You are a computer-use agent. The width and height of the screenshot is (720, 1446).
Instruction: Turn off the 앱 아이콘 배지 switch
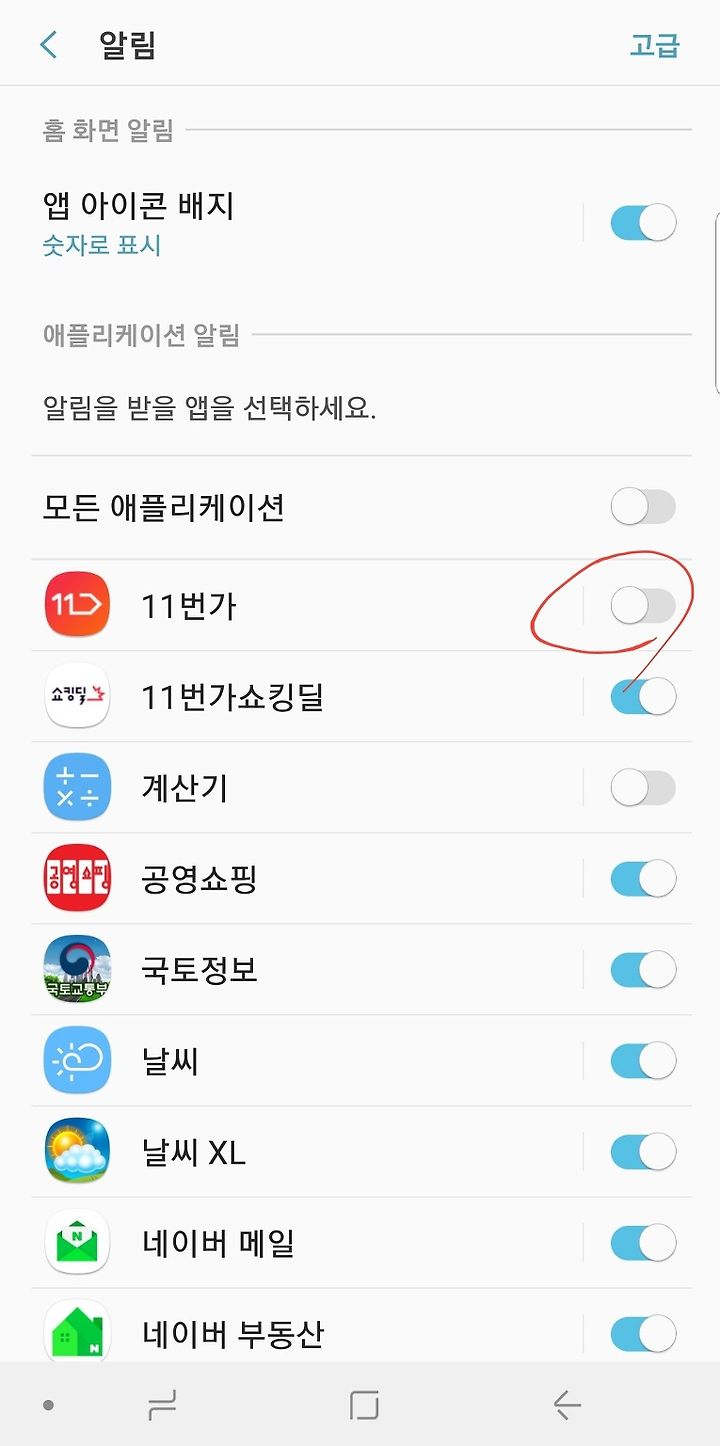click(643, 222)
